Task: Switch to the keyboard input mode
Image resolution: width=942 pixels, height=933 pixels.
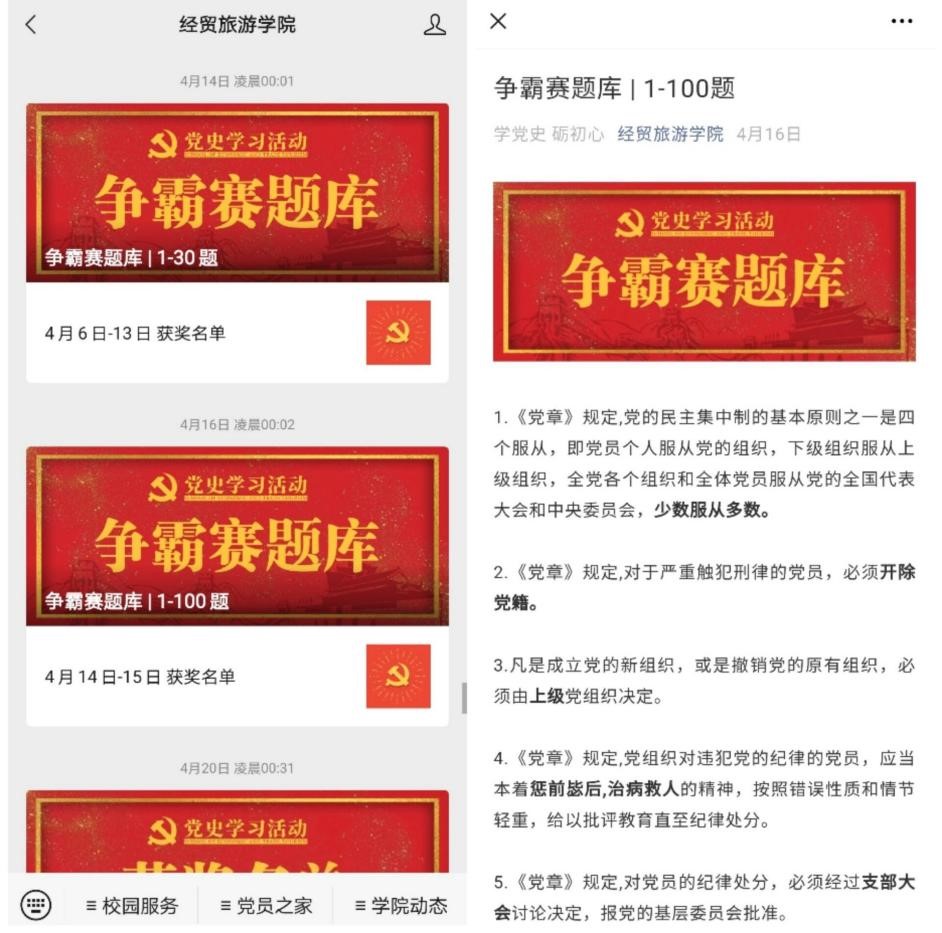Action: [x=35, y=906]
